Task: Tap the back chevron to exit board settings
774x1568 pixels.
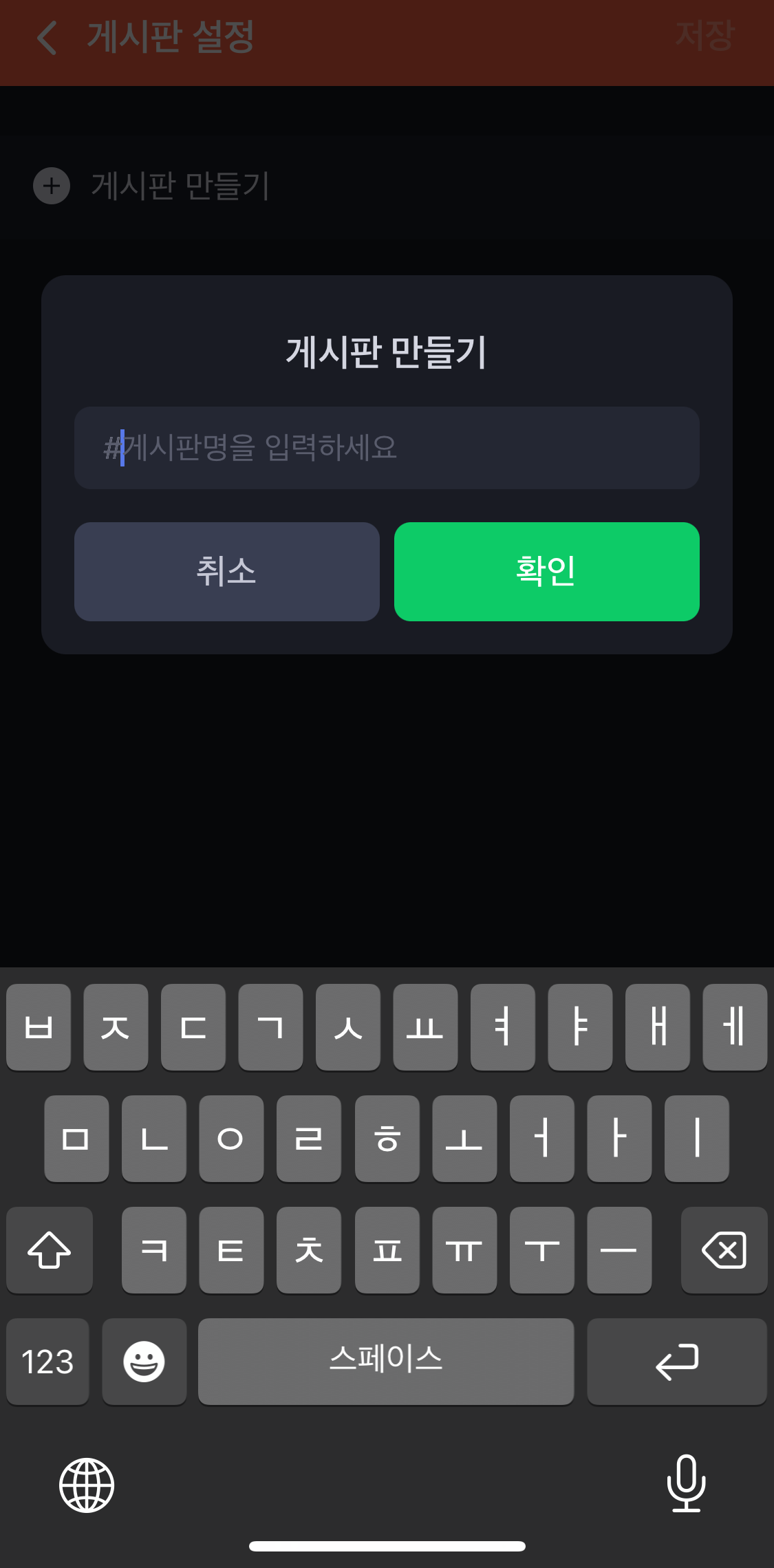Action: (x=46, y=38)
